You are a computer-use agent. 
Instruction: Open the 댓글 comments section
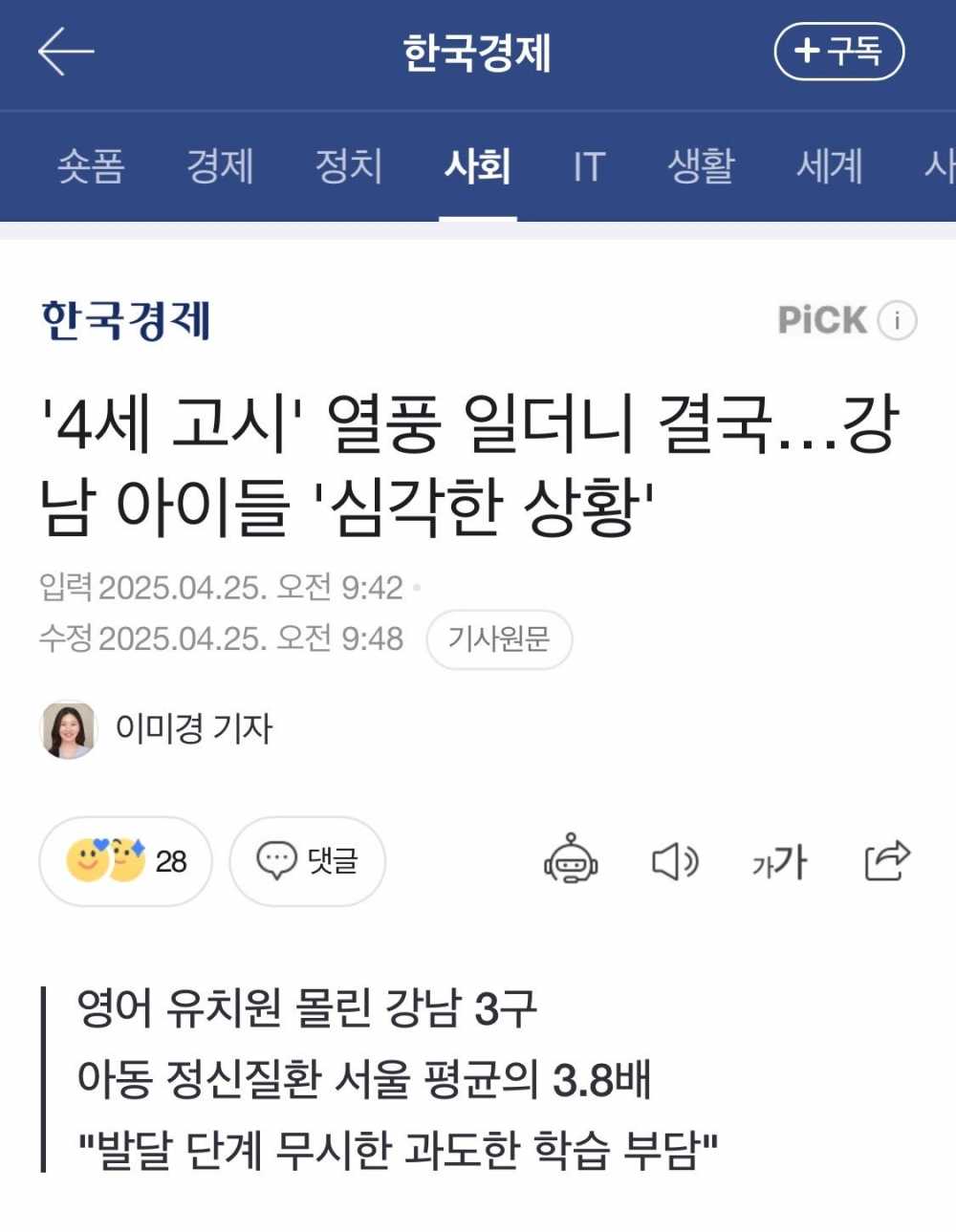pyautogui.click(x=307, y=861)
